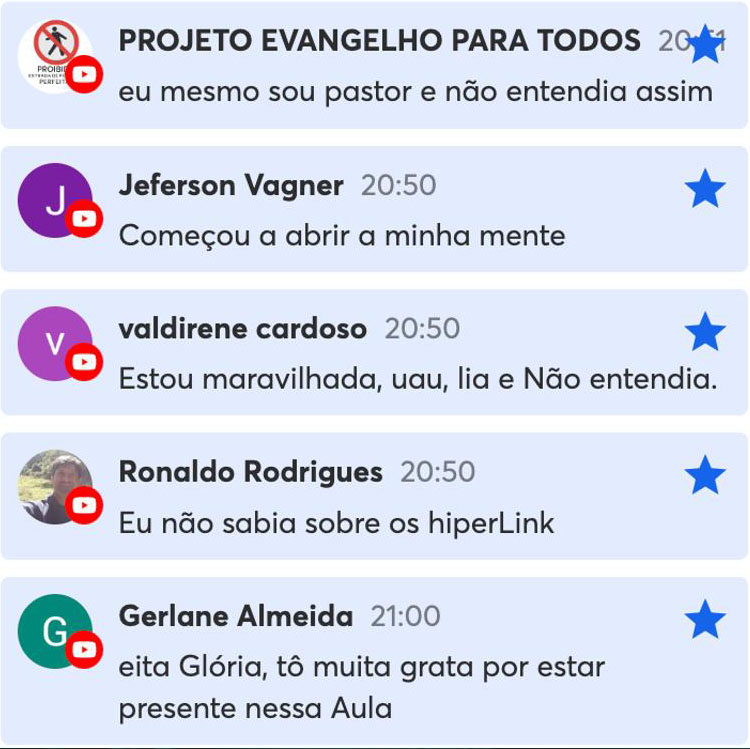Toggle star on PROJETO EVANGELHO PARA TODOS comment

706,44
